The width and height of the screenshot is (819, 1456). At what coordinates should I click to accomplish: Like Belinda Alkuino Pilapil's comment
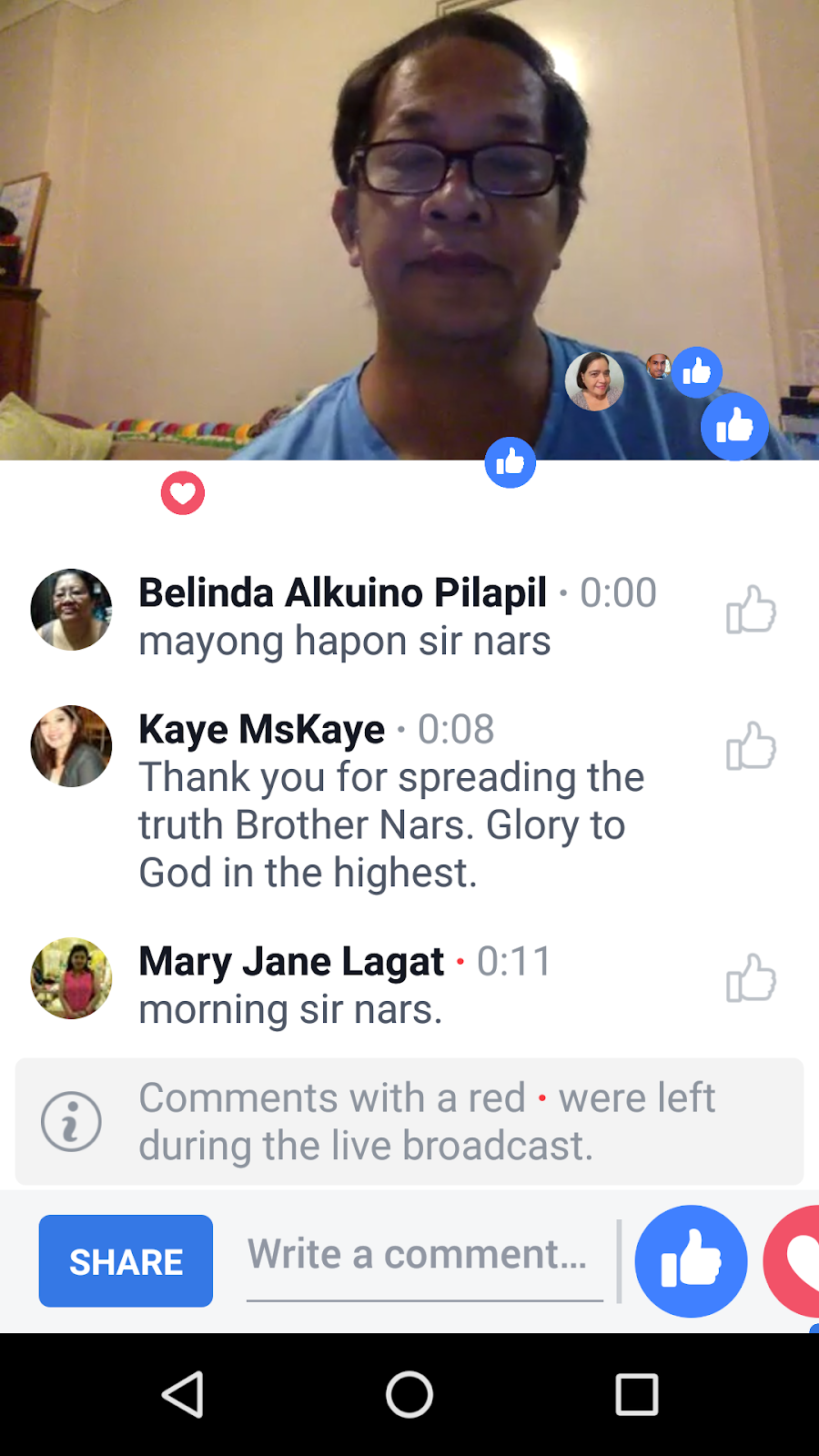coord(751,610)
